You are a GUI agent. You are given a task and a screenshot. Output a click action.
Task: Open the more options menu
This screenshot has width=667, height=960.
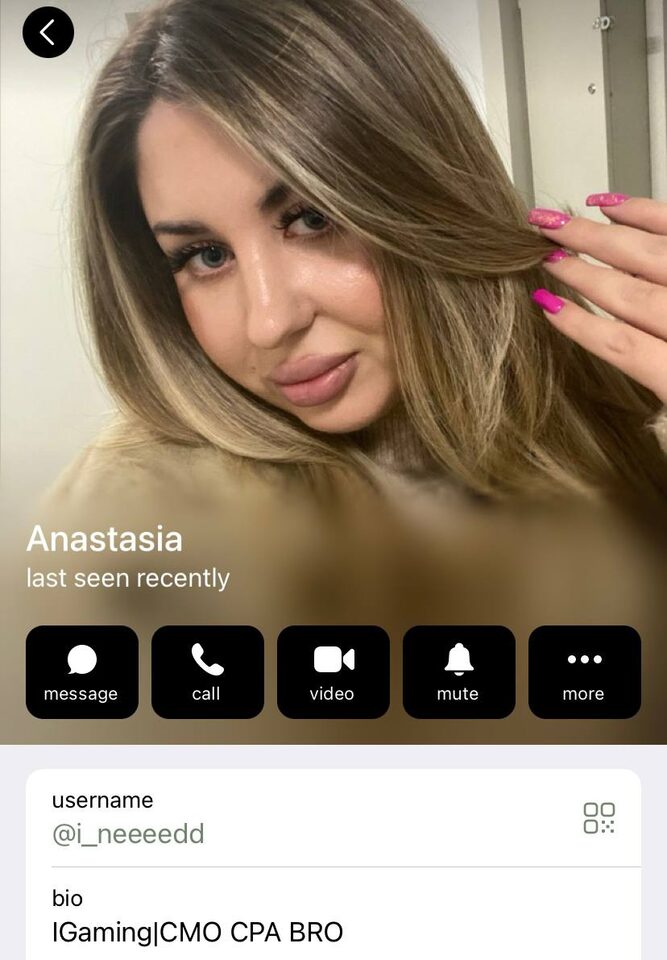[x=584, y=672]
